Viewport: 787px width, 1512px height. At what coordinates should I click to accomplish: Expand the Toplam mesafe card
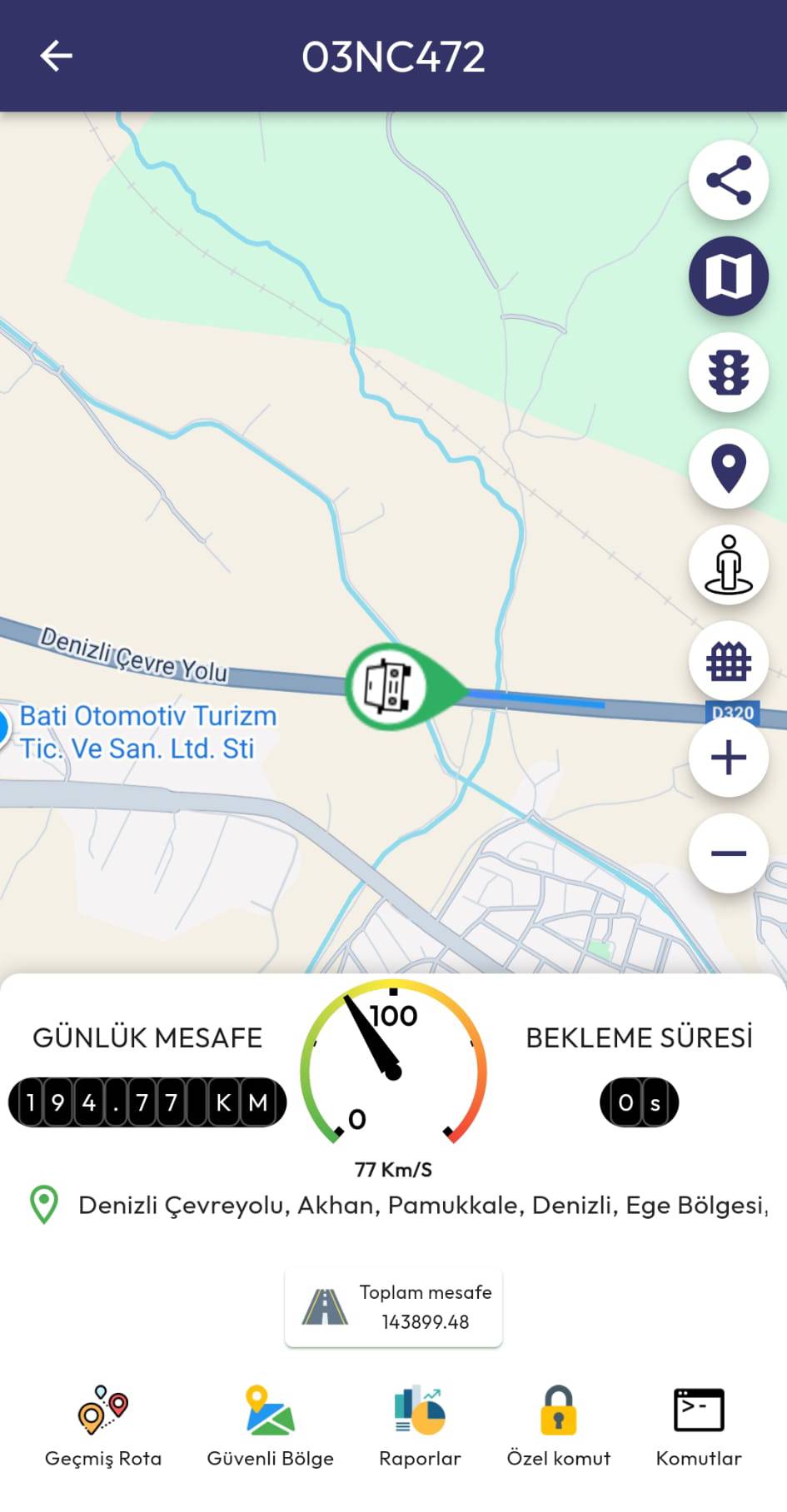click(393, 1306)
